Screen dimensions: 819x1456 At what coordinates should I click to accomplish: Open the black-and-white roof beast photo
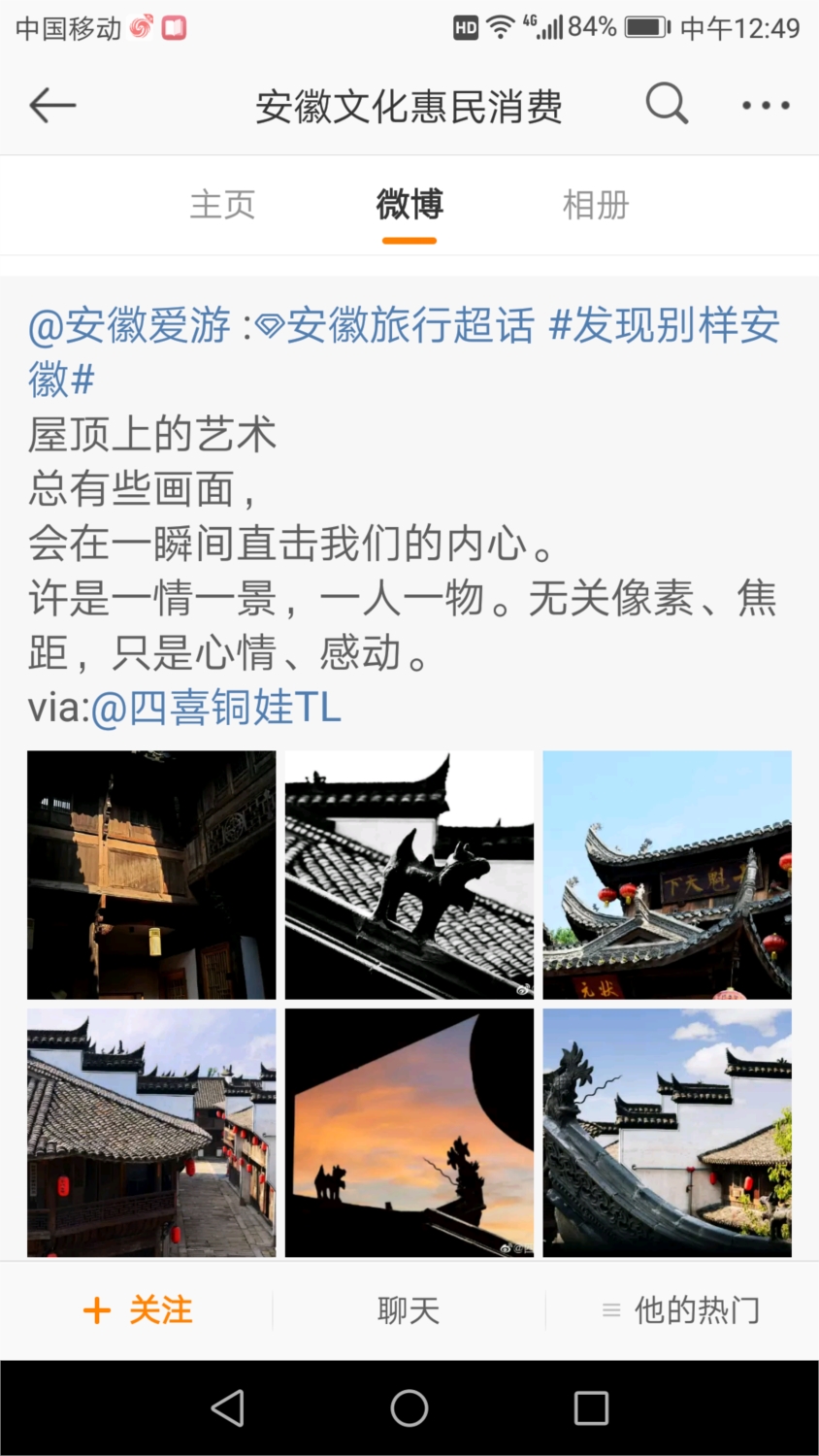click(409, 875)
